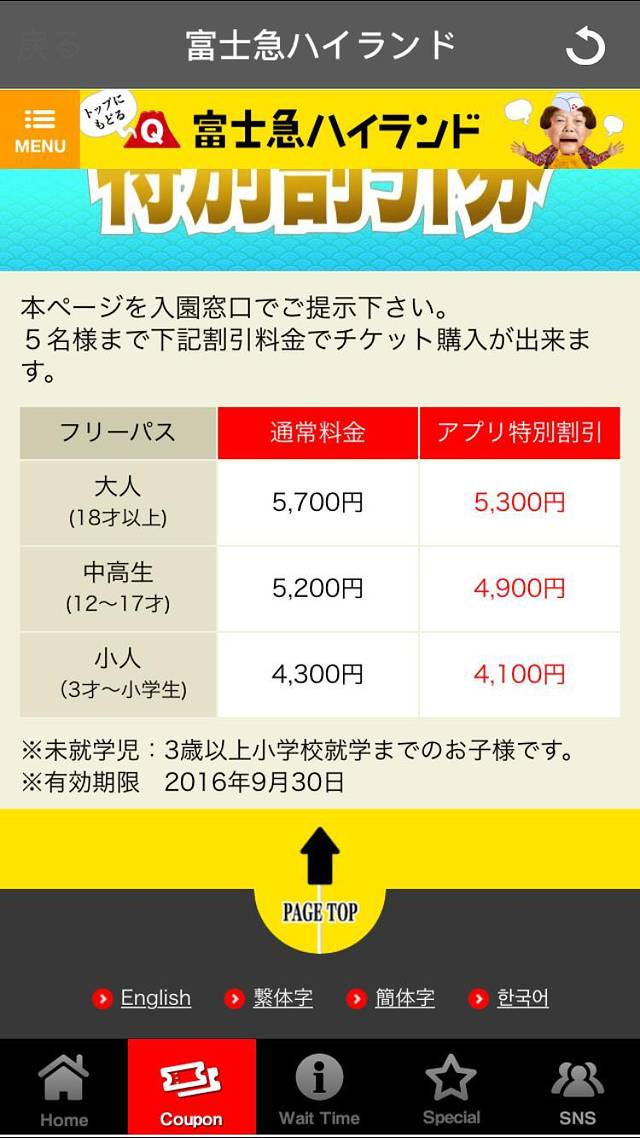Select the 簡体字 language link

click(404, 998)
